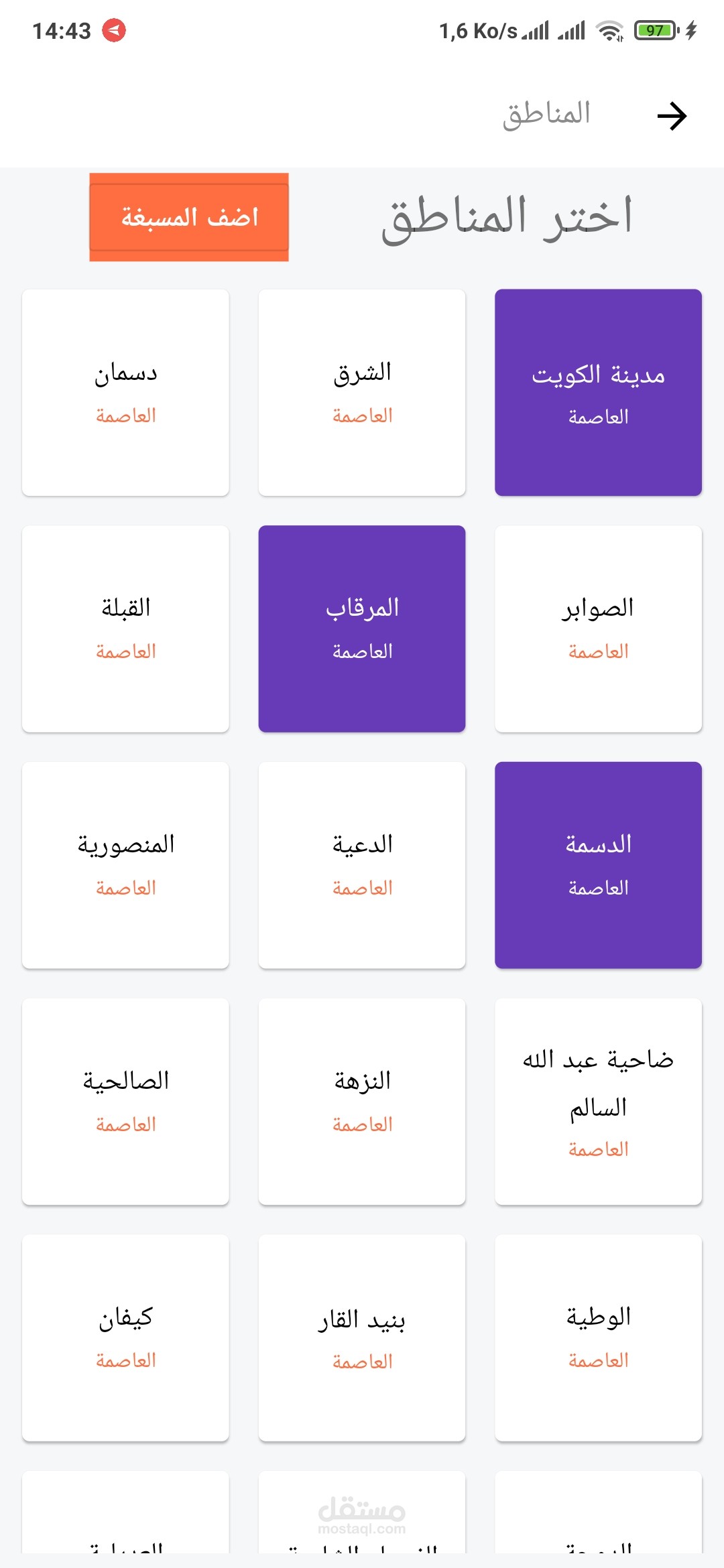Pick the القبلة area card
The height and width of the screenshot is (1568, 724).
(125, 629)
